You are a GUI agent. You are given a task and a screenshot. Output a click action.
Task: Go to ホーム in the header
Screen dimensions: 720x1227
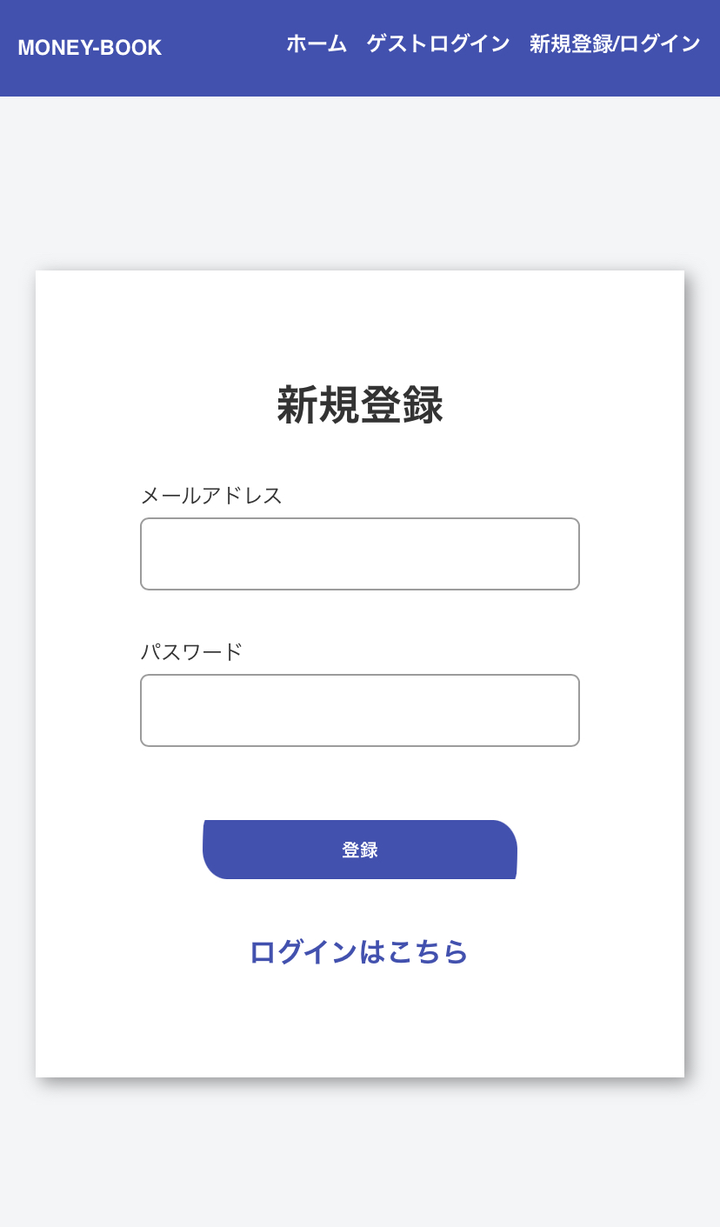(316, 44)
